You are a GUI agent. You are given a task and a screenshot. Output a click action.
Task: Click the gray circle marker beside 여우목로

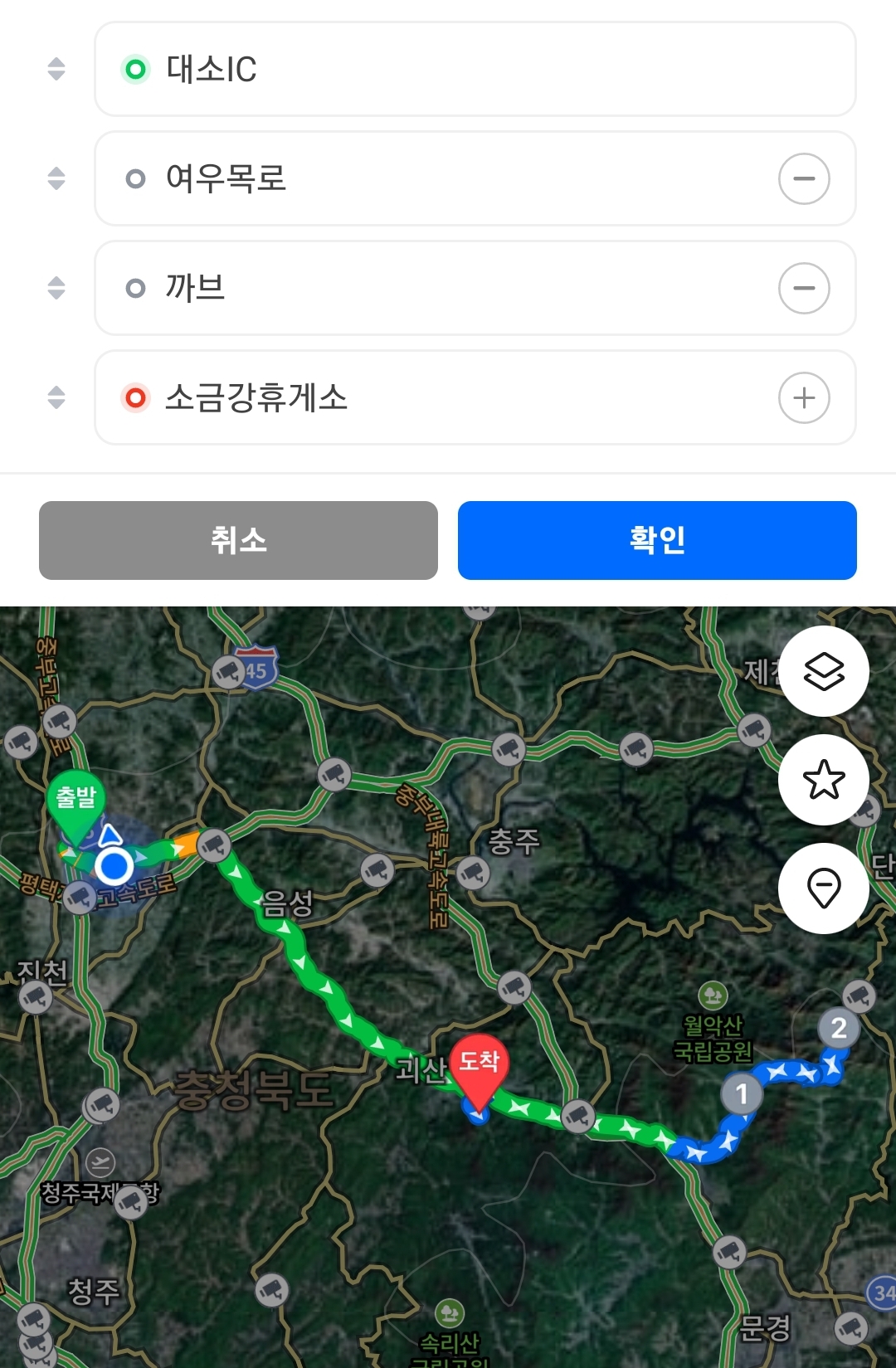pyautogui.click(x=135, y=178)
